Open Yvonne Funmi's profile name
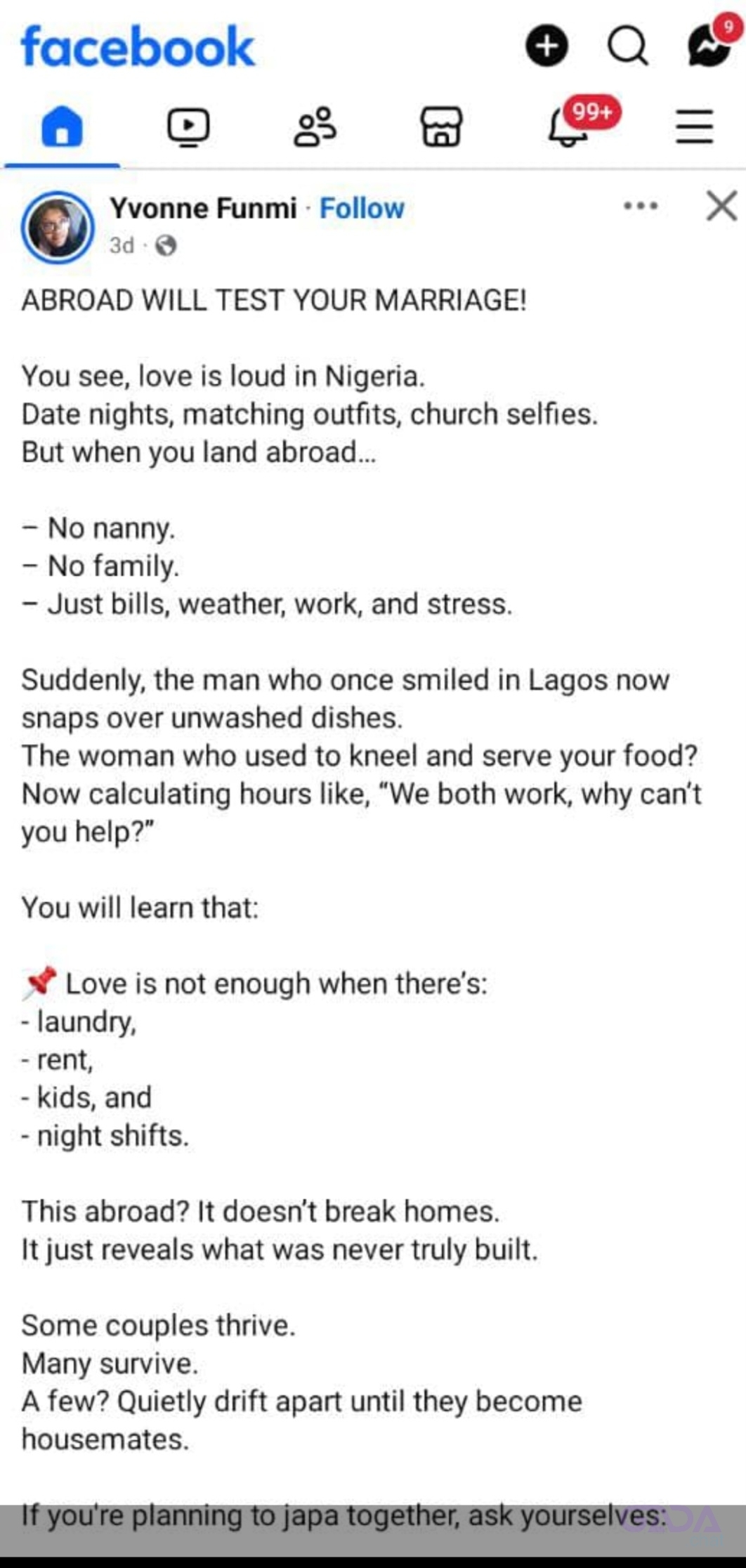The image size is (746, 1568). pyautogui.click(x=203, y=209)
